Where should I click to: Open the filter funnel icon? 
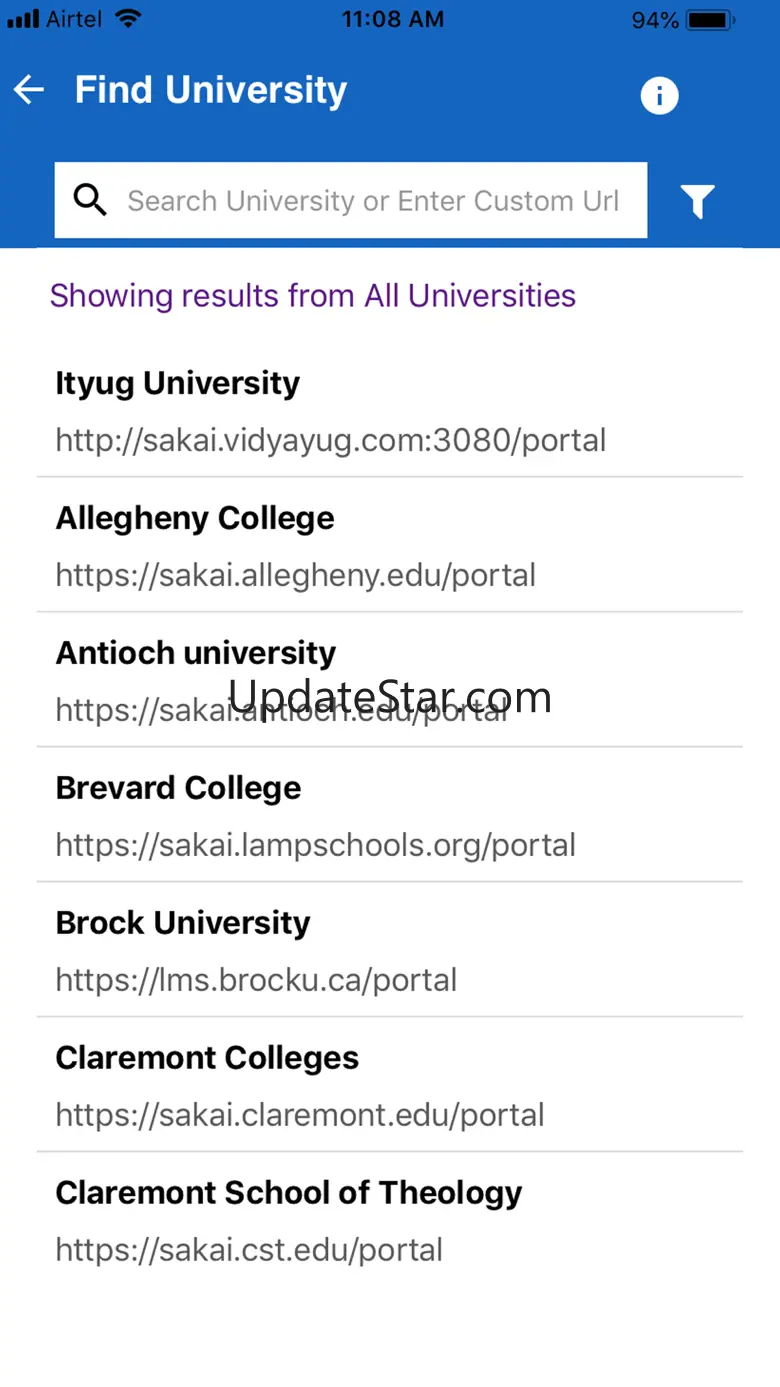click(x=697, y=201)
